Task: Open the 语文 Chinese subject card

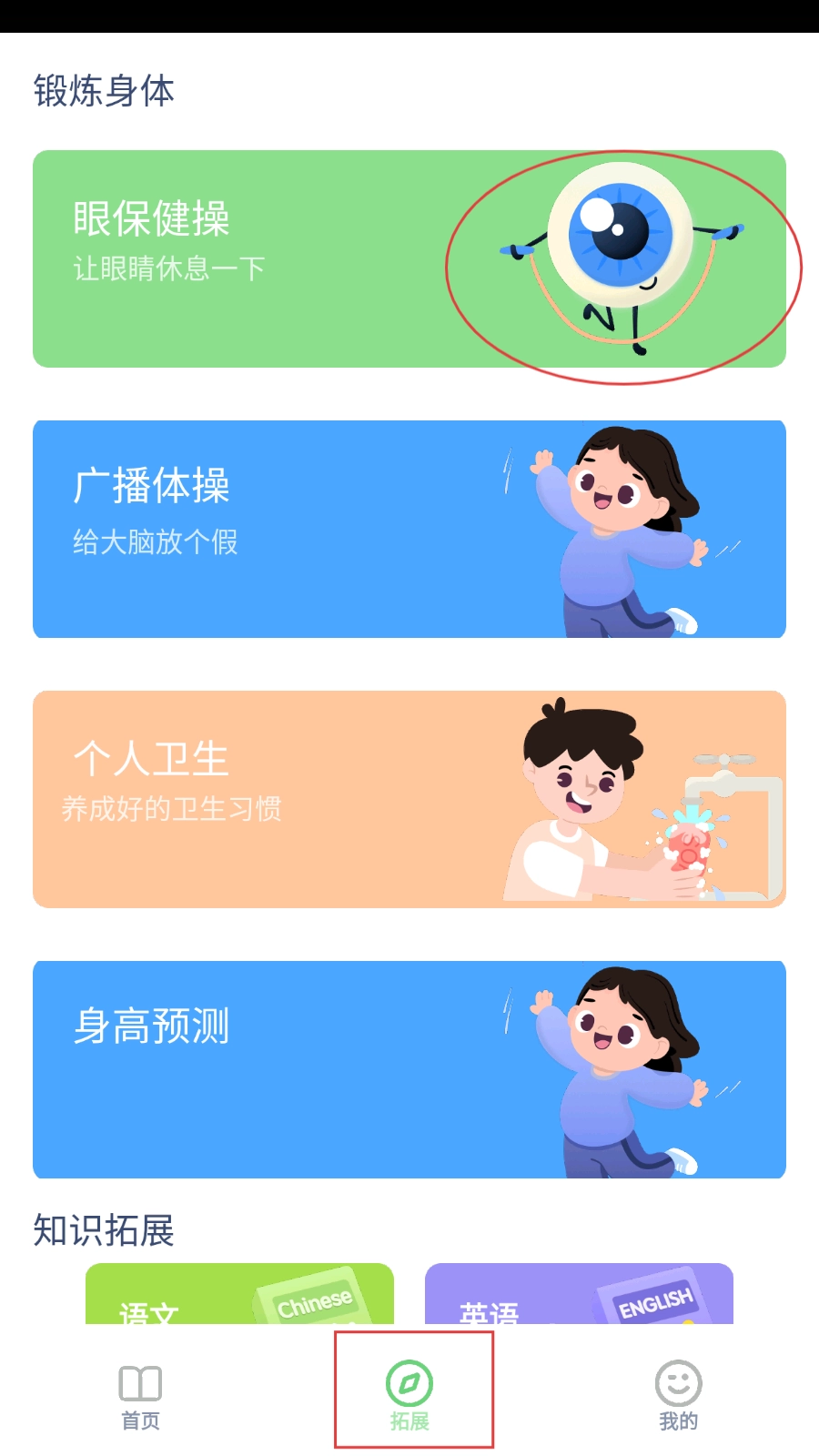Action: click(x=239, y=1295)
